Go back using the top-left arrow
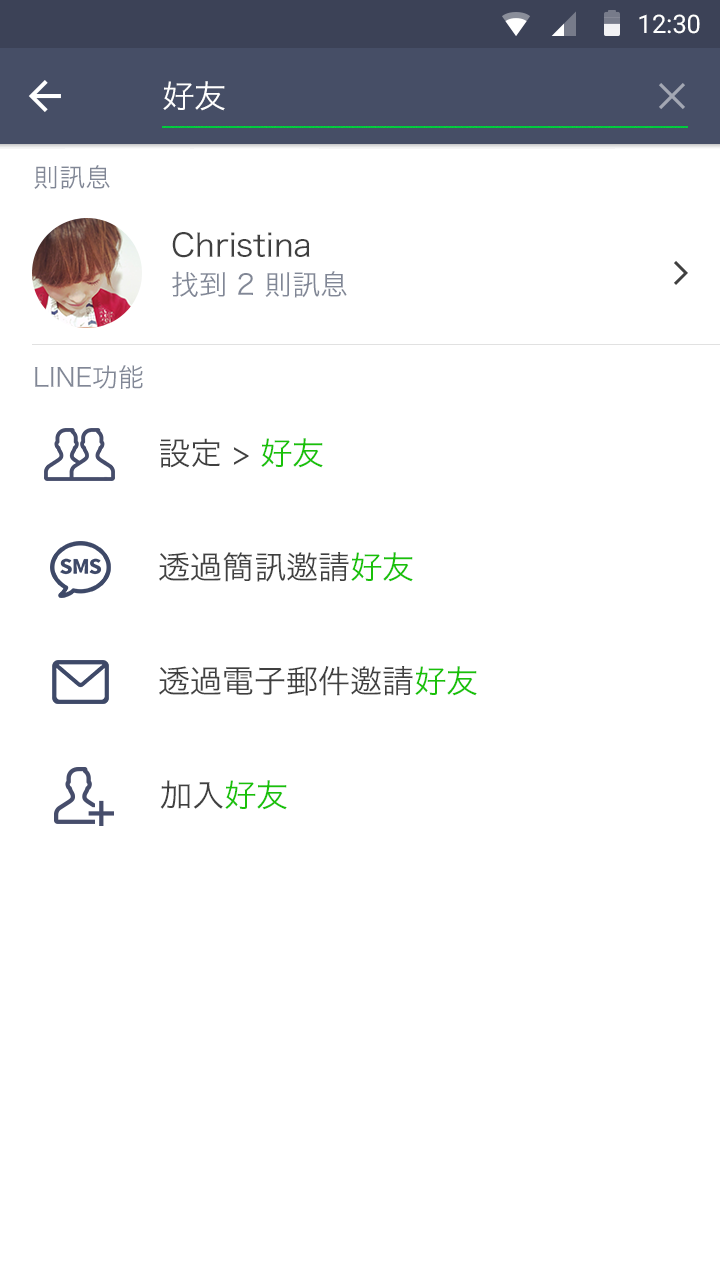720x1280 pixels. (45, 96)
